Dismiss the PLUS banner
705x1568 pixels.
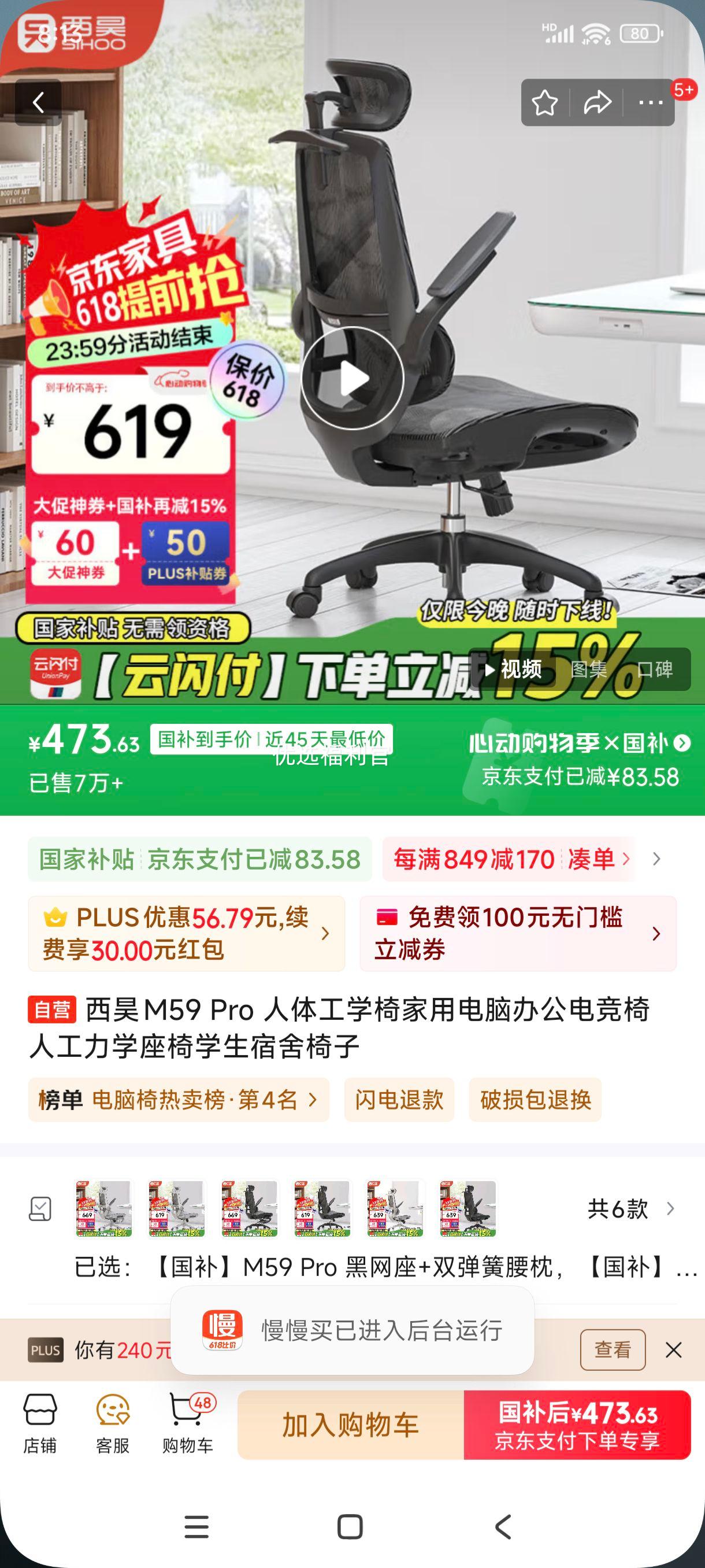(x=673, y=1349)
